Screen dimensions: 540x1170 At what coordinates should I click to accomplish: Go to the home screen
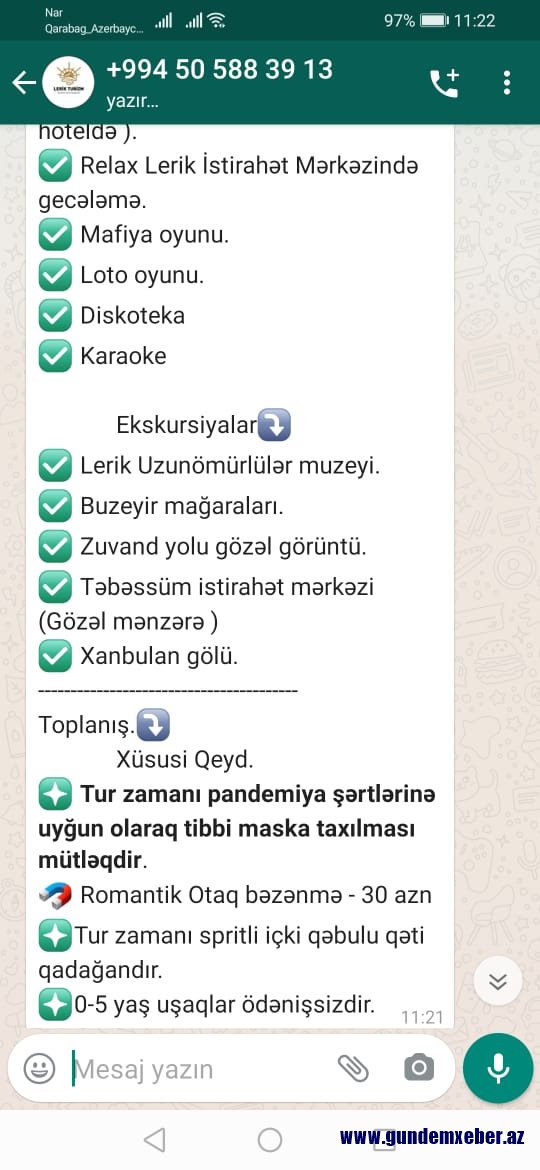pos(270,1139)
